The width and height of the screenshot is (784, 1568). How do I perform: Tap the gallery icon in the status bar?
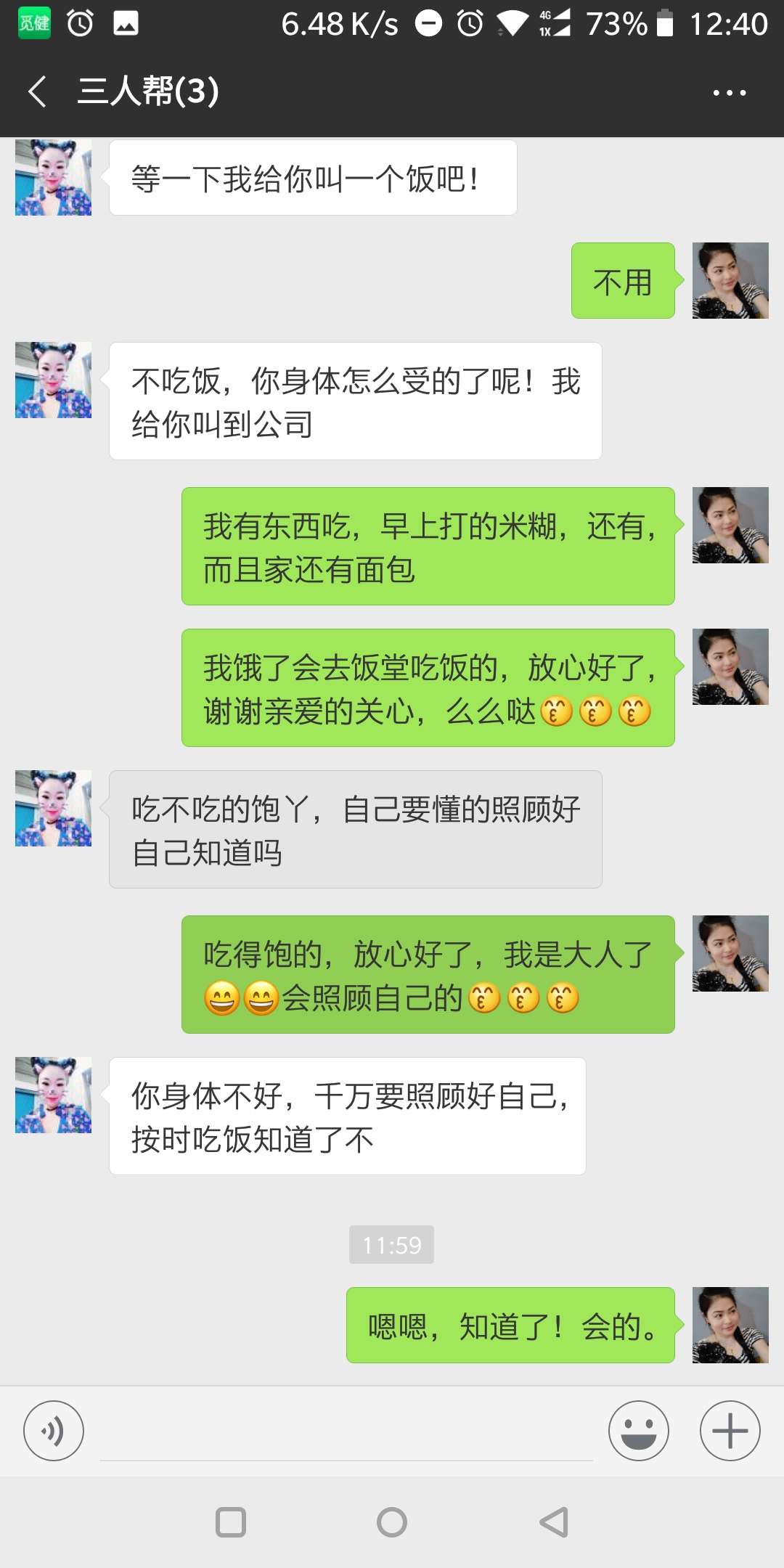tap(126, 23)
